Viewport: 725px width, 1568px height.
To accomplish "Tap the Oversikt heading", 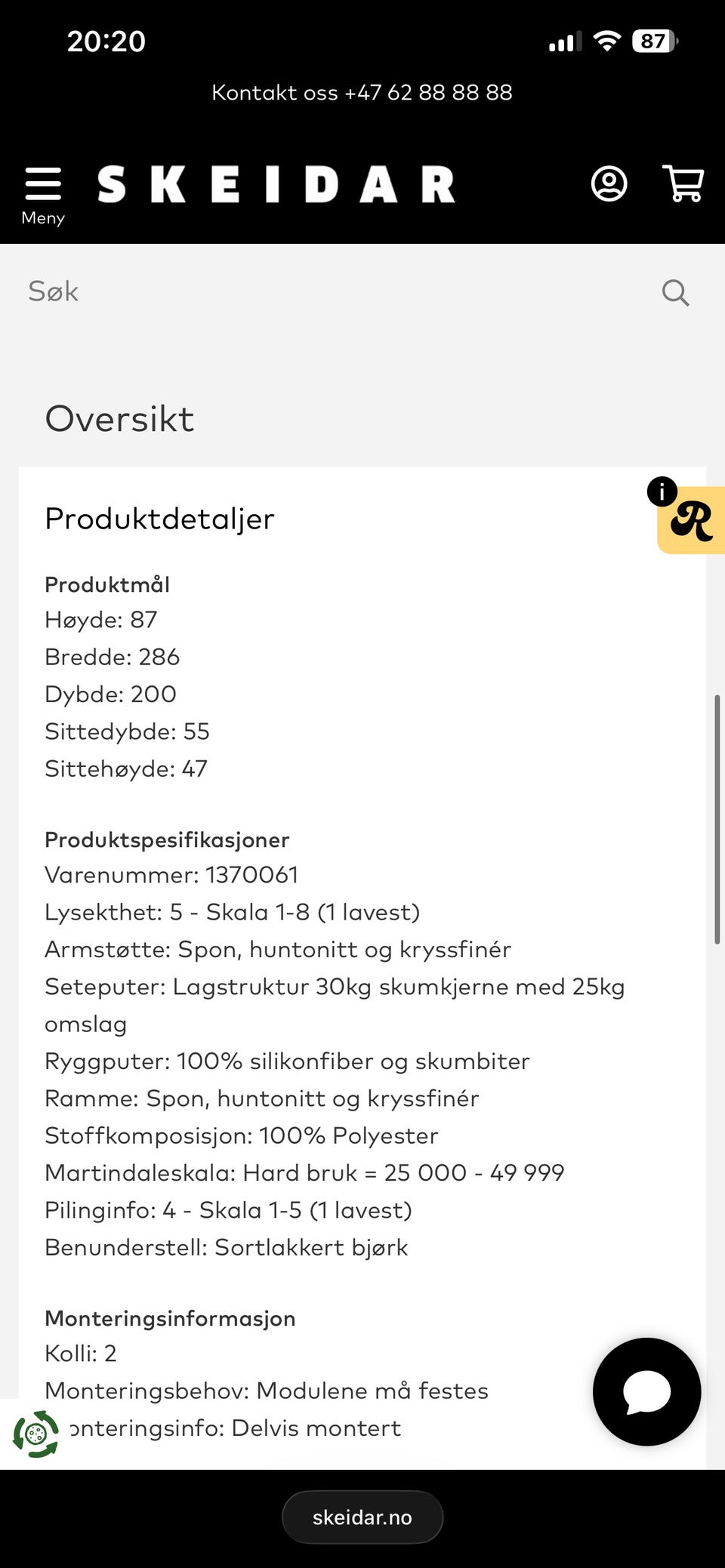I will (x=119, y=418).
